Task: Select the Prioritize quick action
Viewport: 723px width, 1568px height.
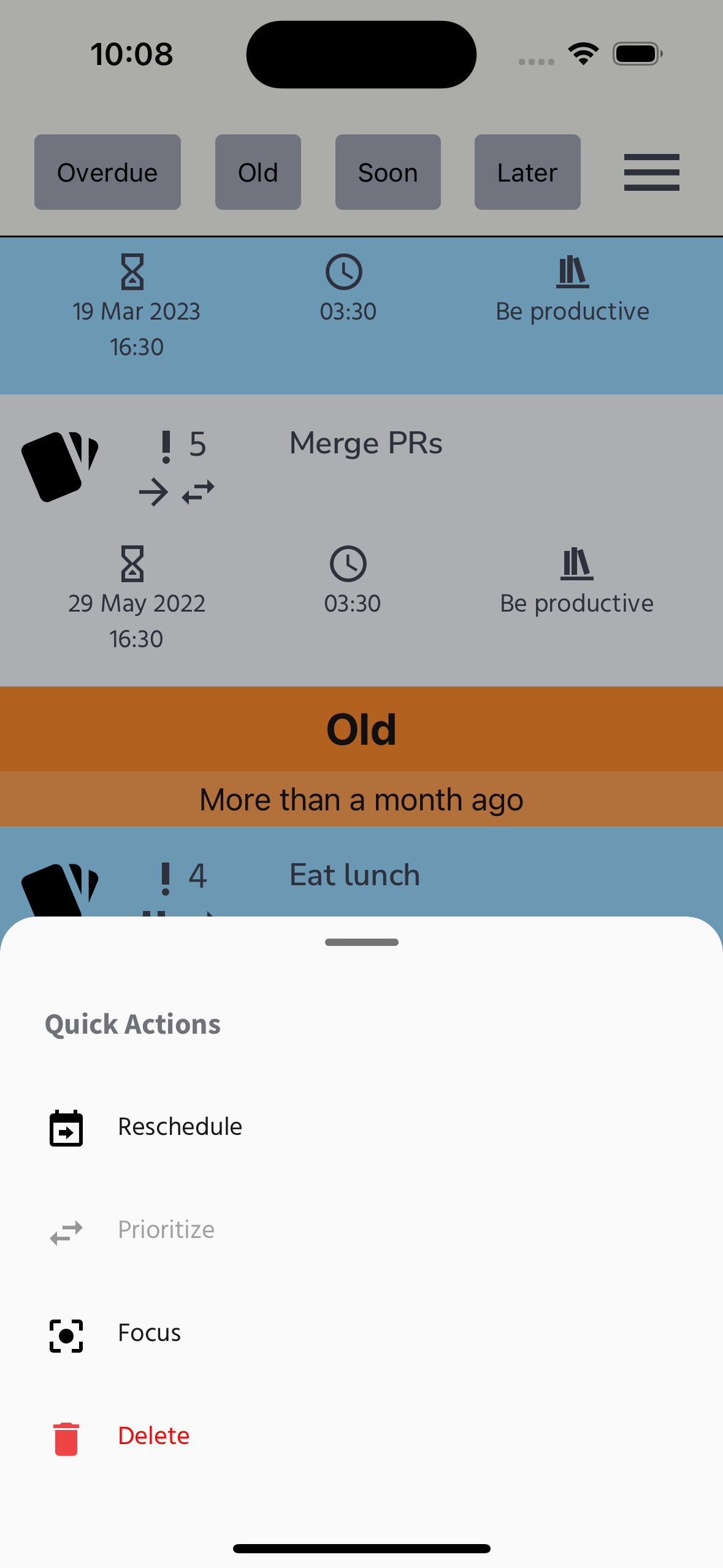Action: point(166,1230)
